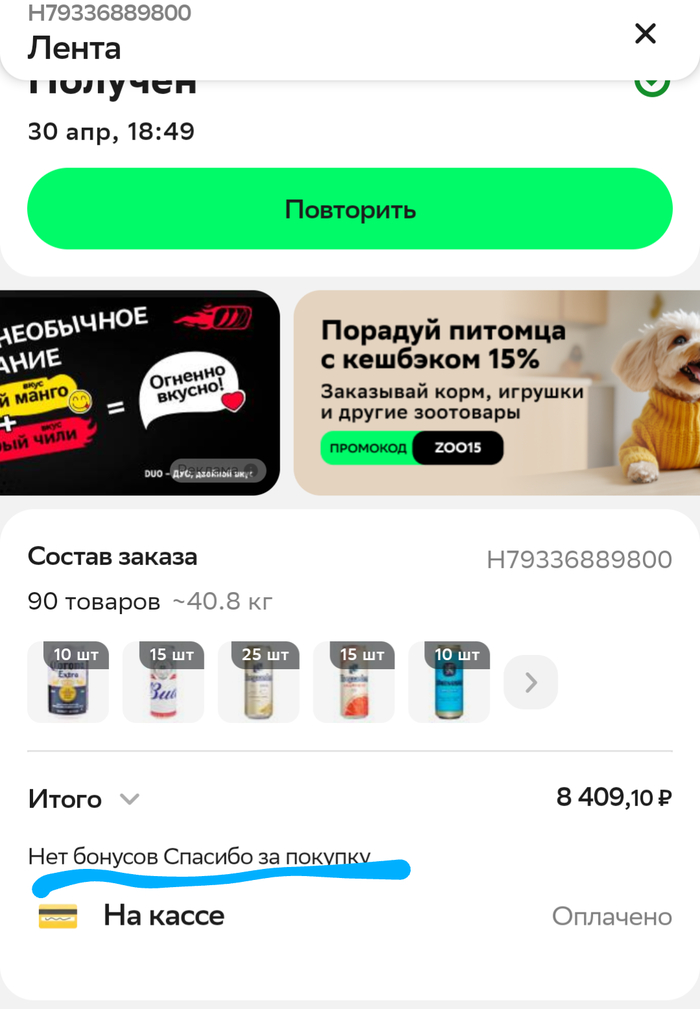
Task: Open the Bud 15 шт item
Action: [x=163, y=683]
